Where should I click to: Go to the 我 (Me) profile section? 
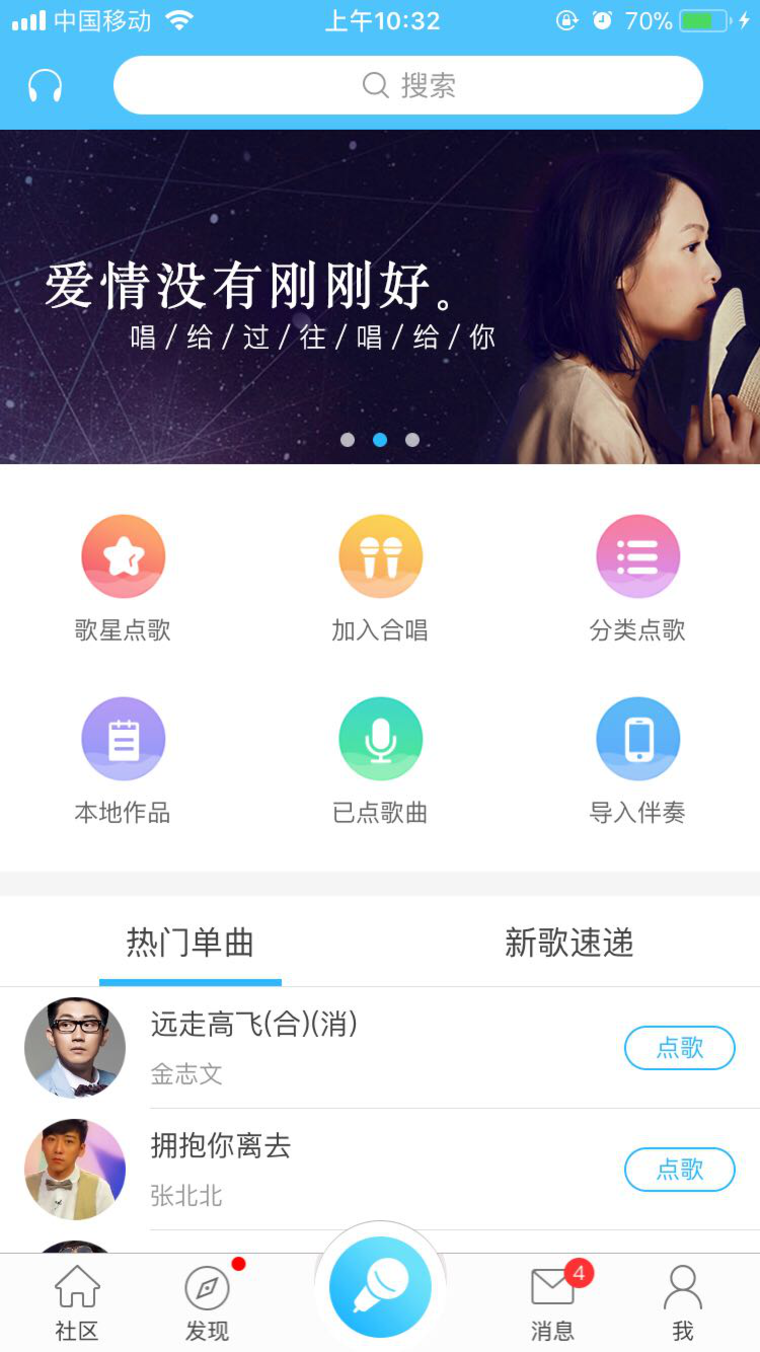coord(683,1300)
